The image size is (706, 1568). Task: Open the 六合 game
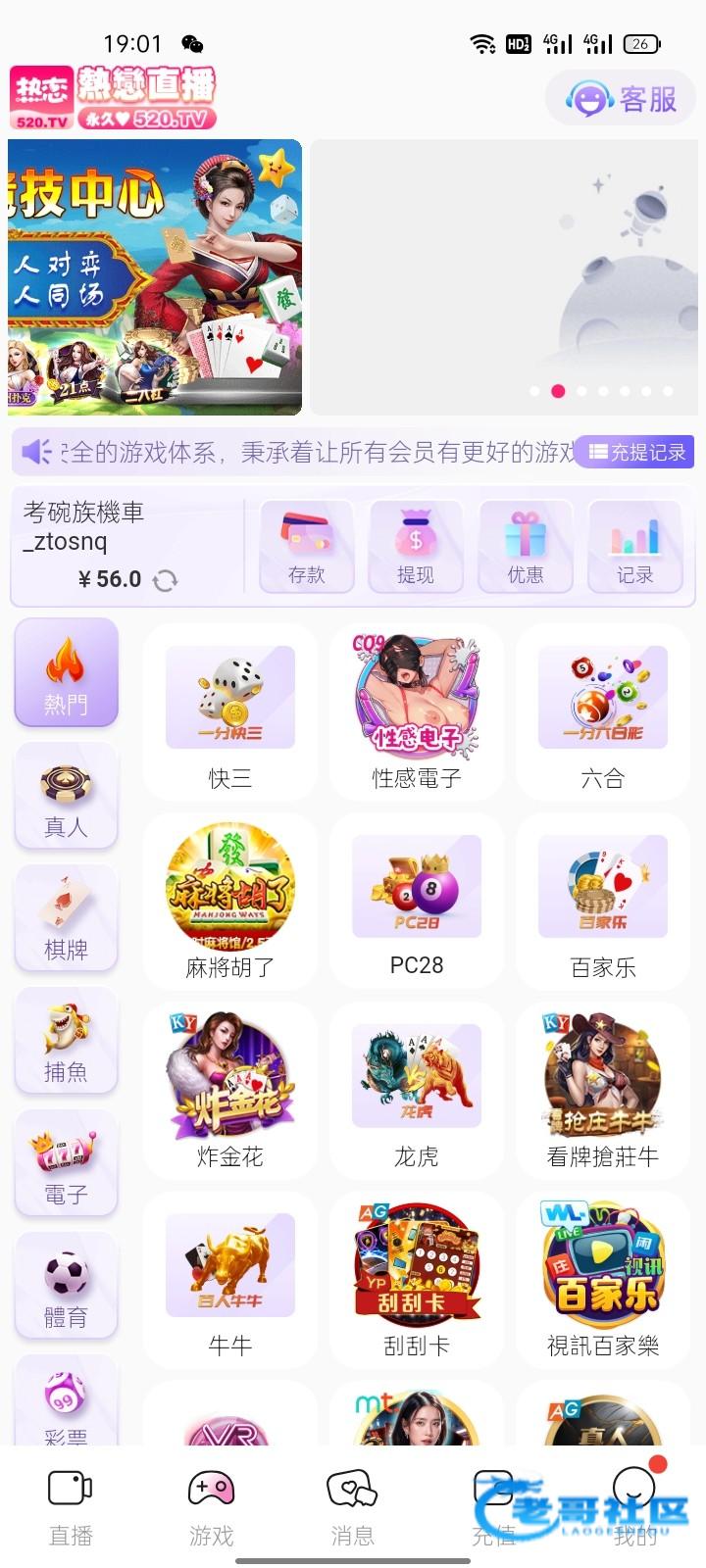click(x=603, y=712)
